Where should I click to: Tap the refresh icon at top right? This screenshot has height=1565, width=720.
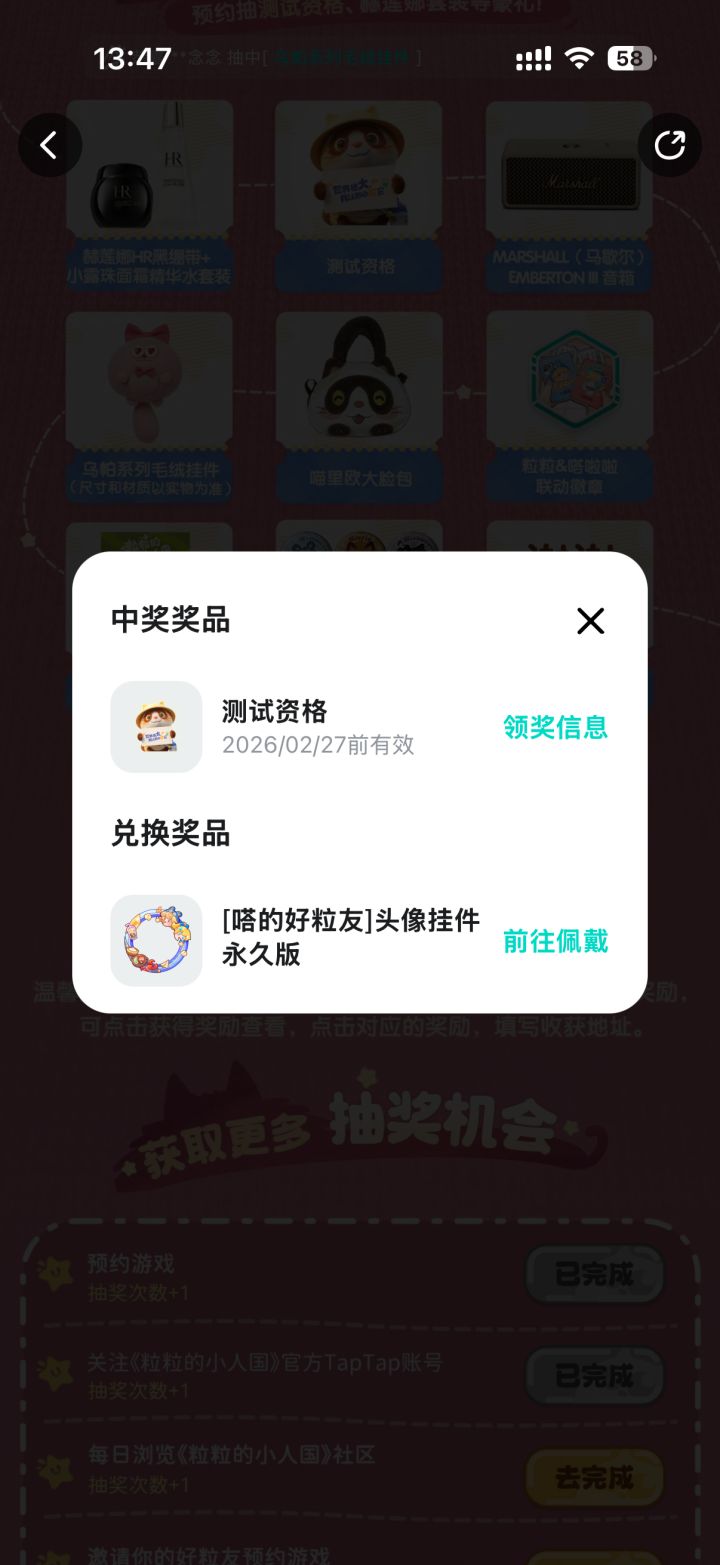point(670,145)
